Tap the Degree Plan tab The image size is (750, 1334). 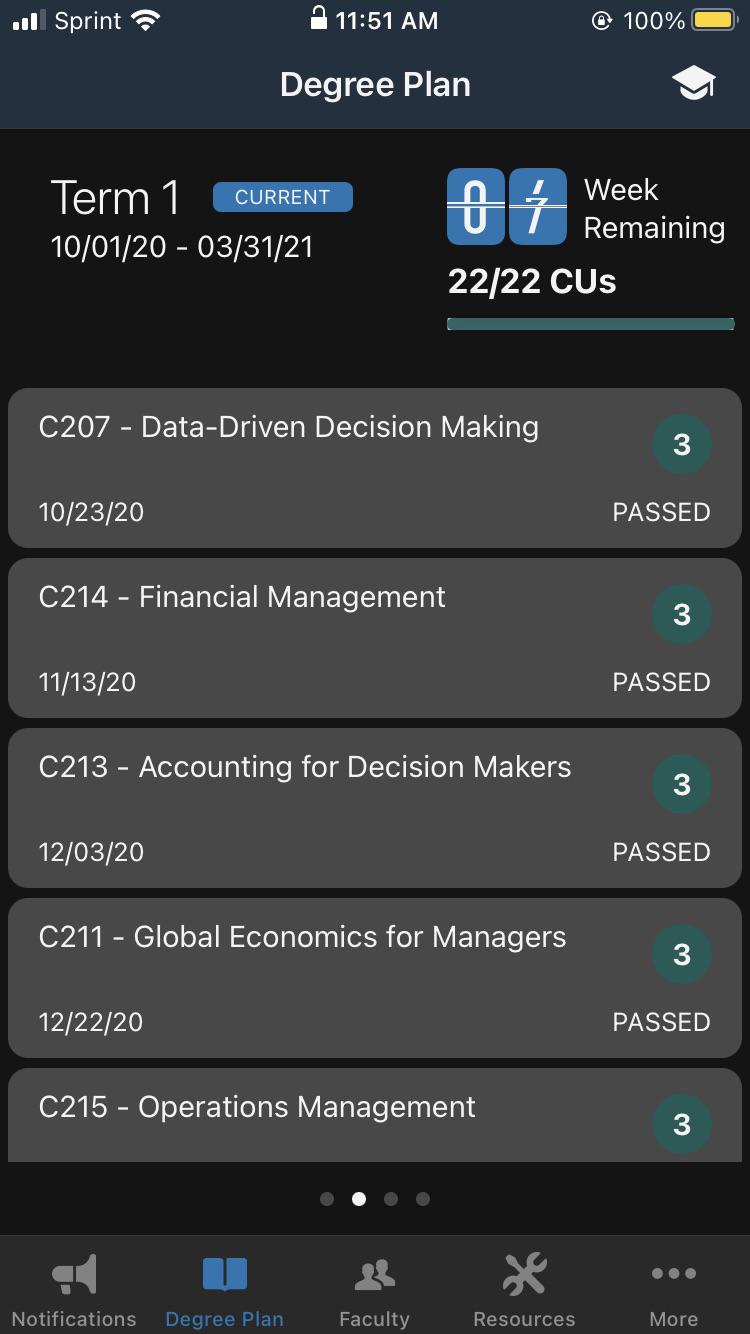(224, 1290)
